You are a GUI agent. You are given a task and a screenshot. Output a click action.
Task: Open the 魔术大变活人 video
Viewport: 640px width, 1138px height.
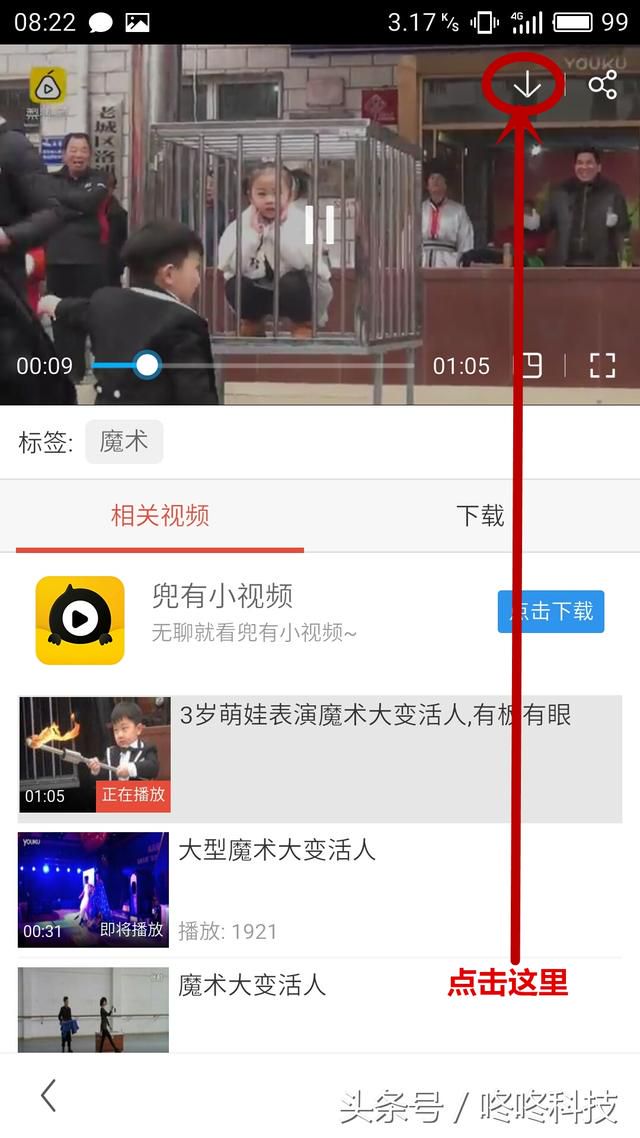coord(252,985)
